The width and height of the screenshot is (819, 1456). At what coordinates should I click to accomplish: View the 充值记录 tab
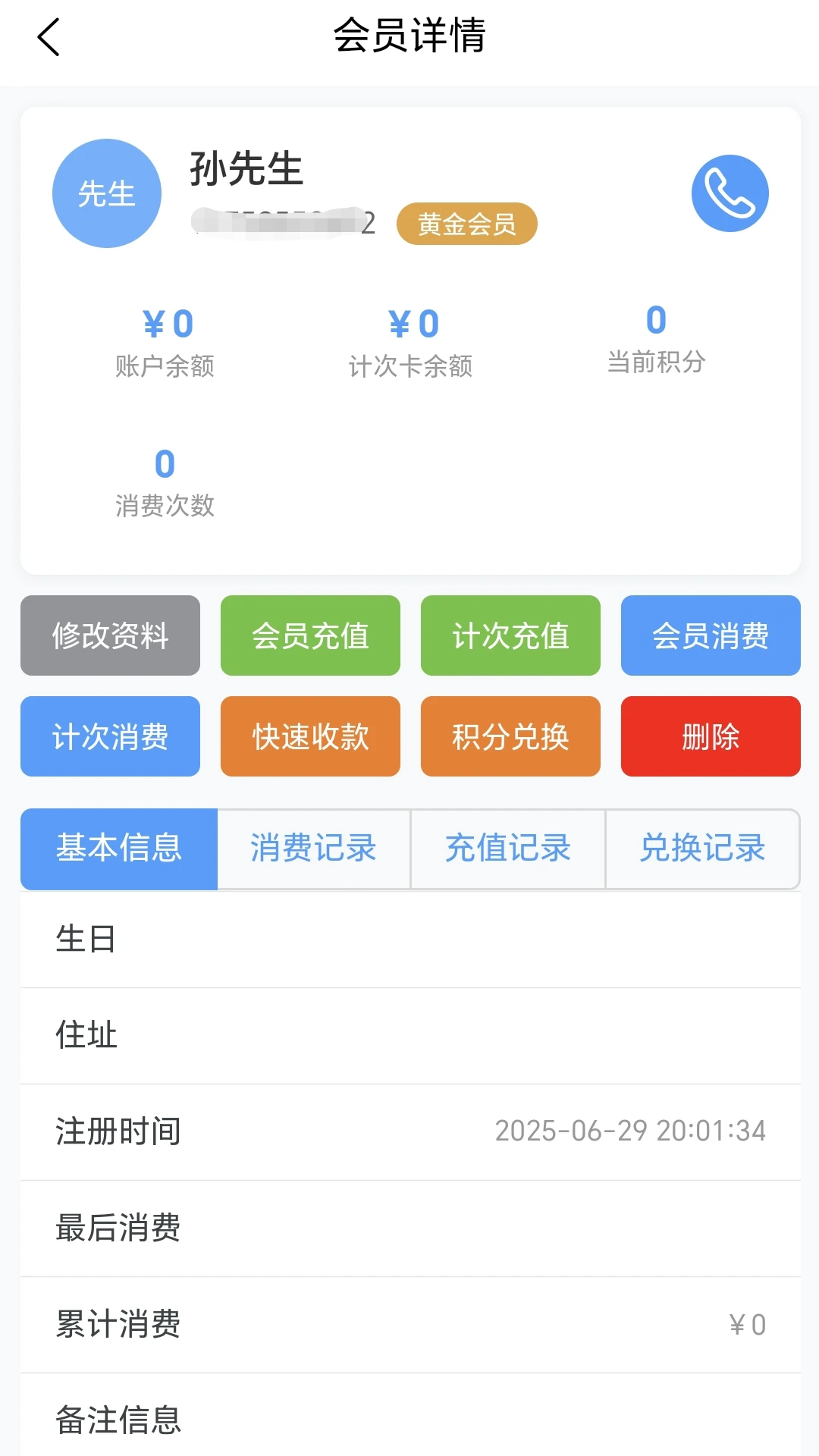(508, 849)
